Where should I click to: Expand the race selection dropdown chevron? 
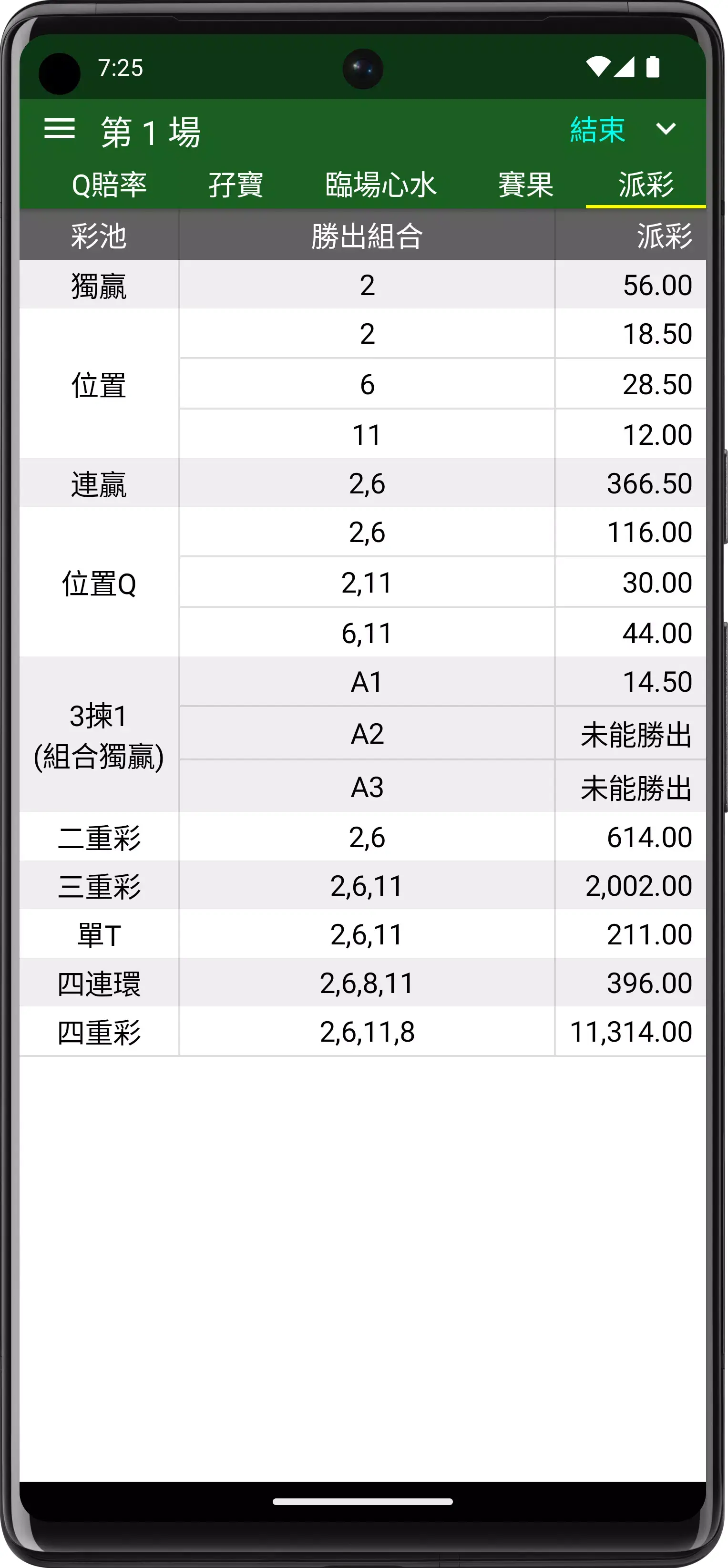click(666, 129)
